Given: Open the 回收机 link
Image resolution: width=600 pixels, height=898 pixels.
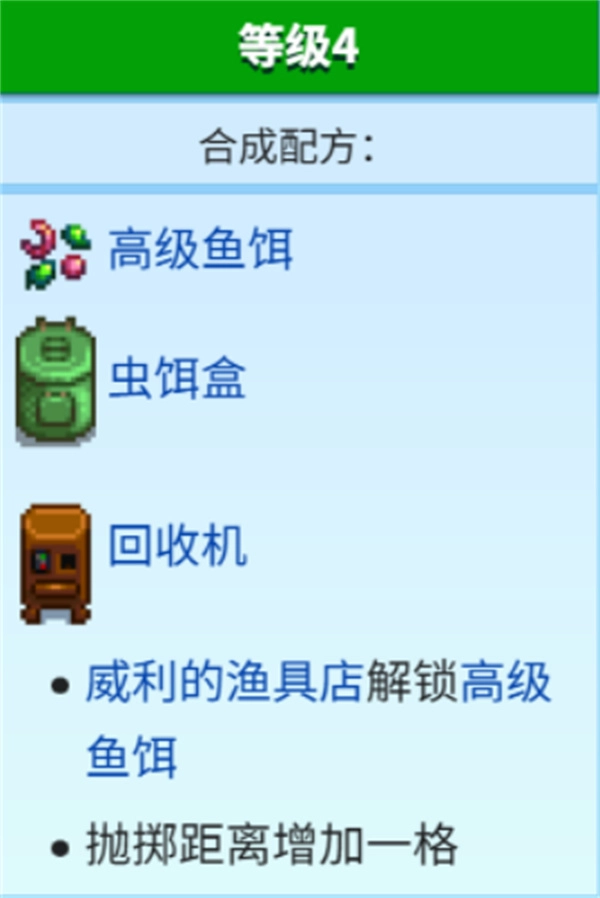Looking at the screenshot, I should point(177,547).
